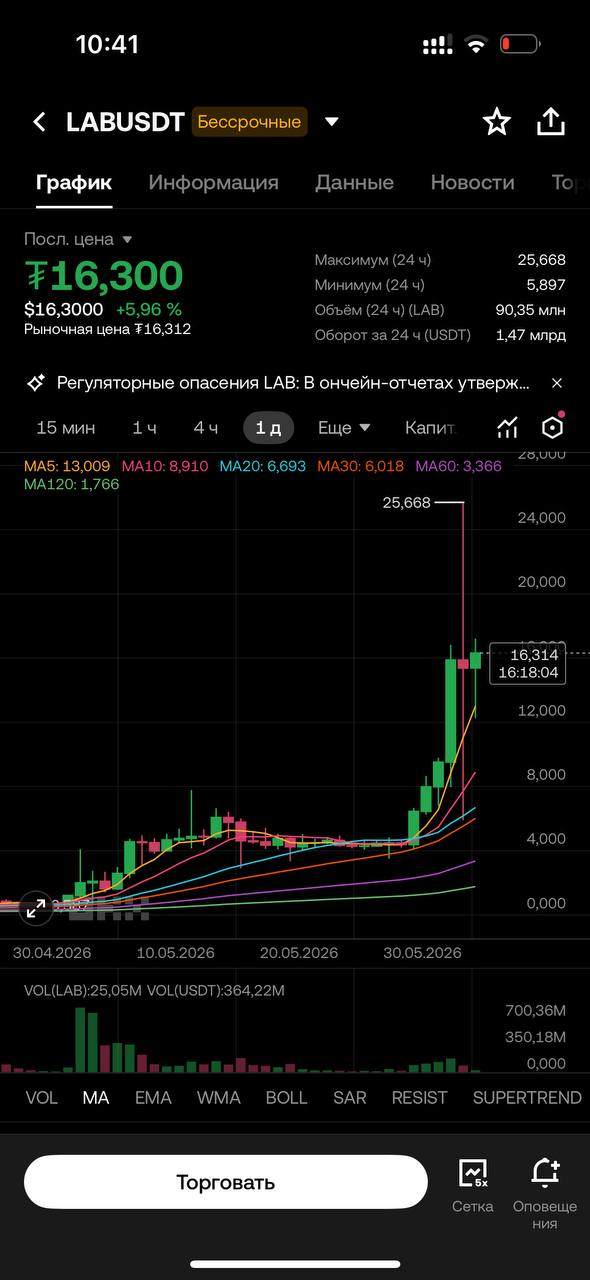Select the EMA indicator
The height and width of the screenshot is (1280, 590).
coord(153,1097)
